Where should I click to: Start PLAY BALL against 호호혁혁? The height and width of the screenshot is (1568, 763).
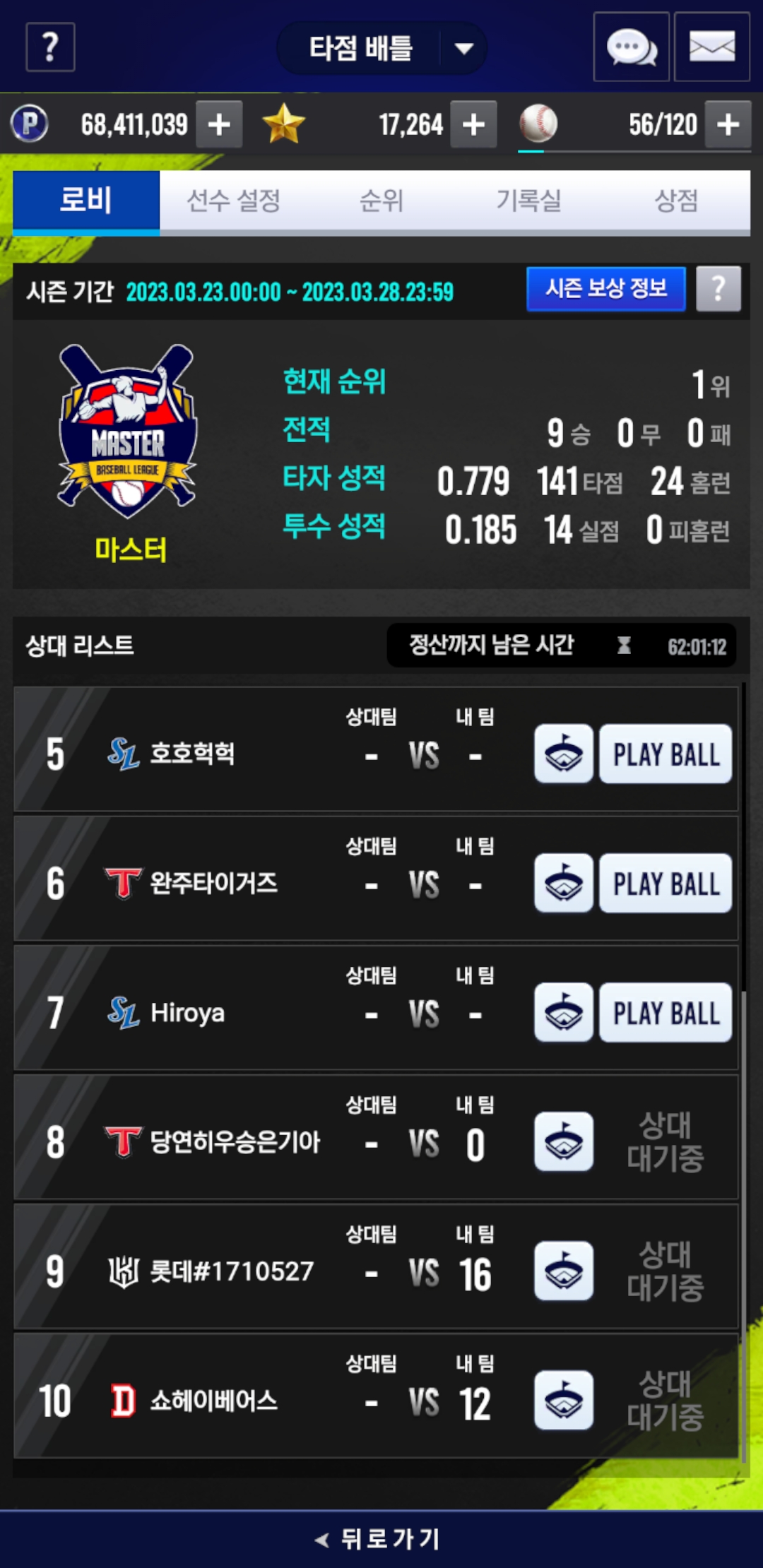665,754
